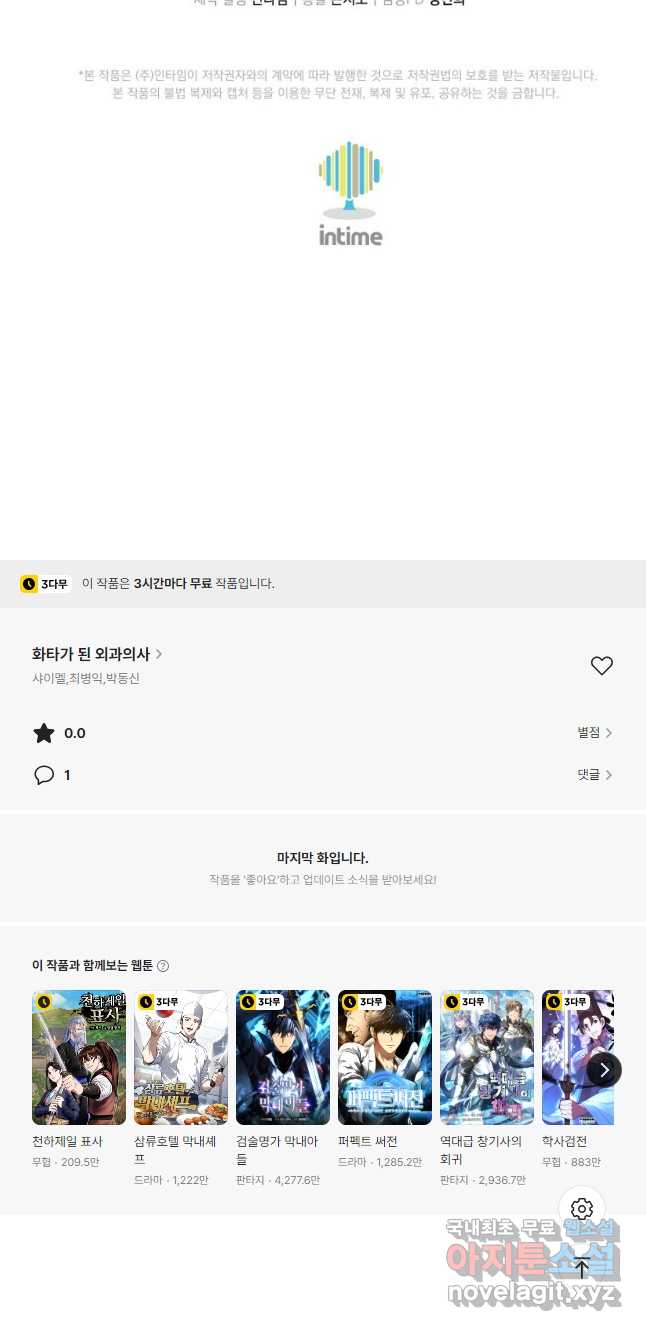Screen dimensions: 646x1331
Task: Show info about 이 작품과 함께보는 웹툰
Action: tap(163, 966)
